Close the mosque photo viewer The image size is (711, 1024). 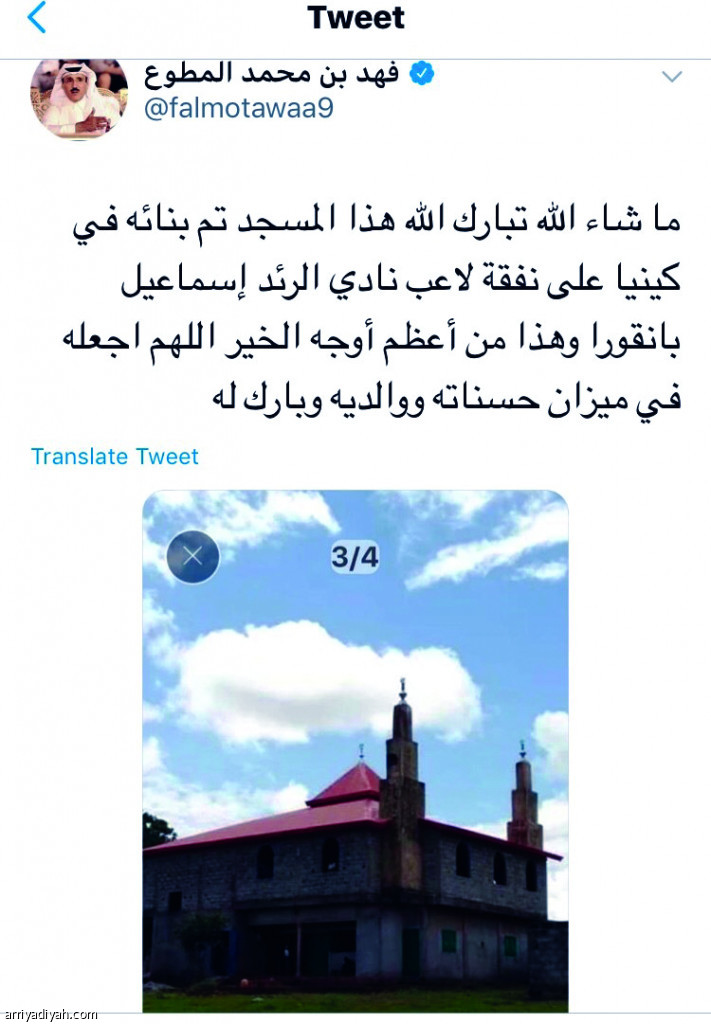[192, 557]
